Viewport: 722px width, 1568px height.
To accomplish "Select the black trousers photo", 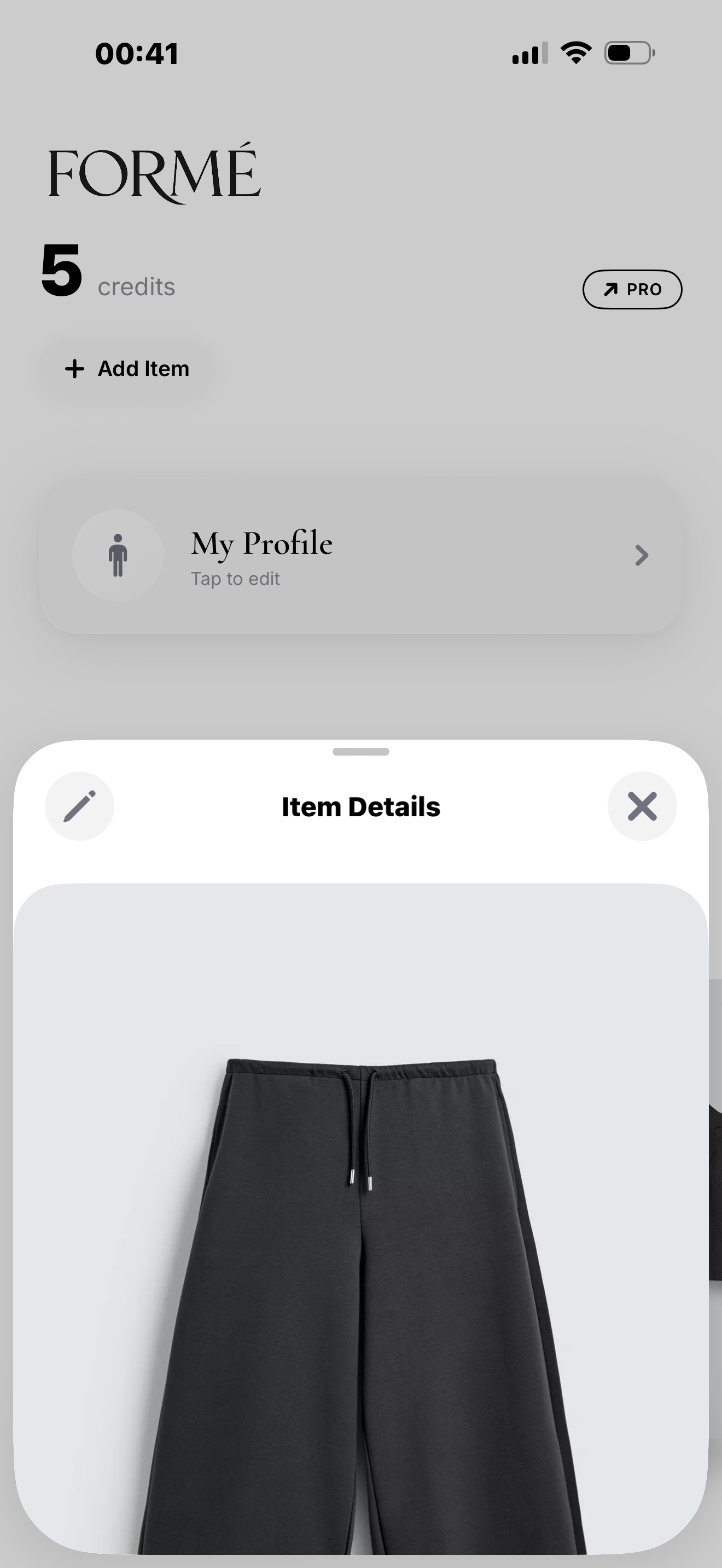I will [x=360, y=1248].
